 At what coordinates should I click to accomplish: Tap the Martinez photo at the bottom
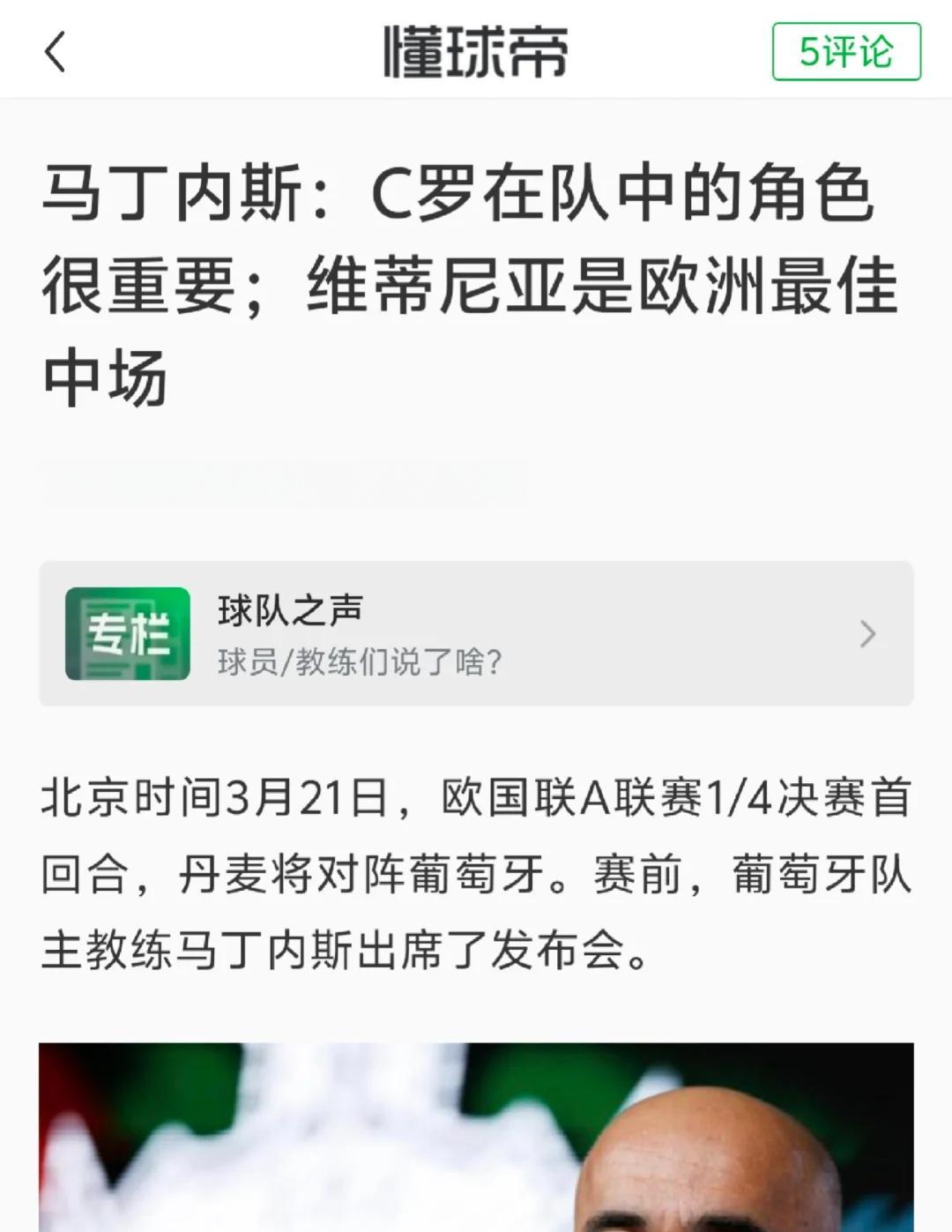[476, 1138]
